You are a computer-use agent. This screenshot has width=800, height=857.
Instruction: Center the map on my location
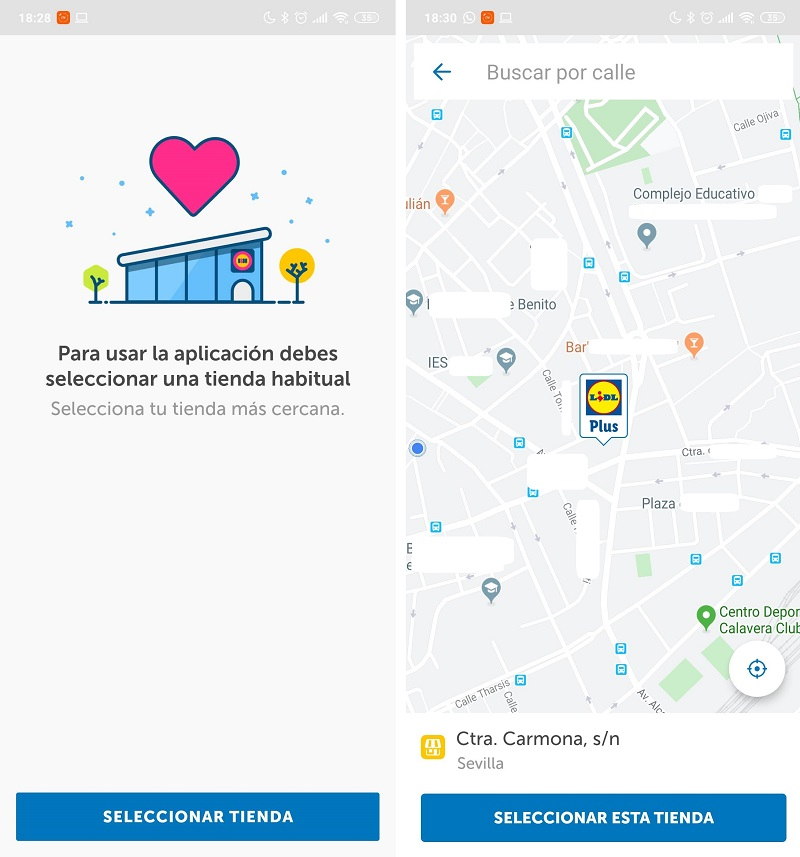[x=757, y=669]
